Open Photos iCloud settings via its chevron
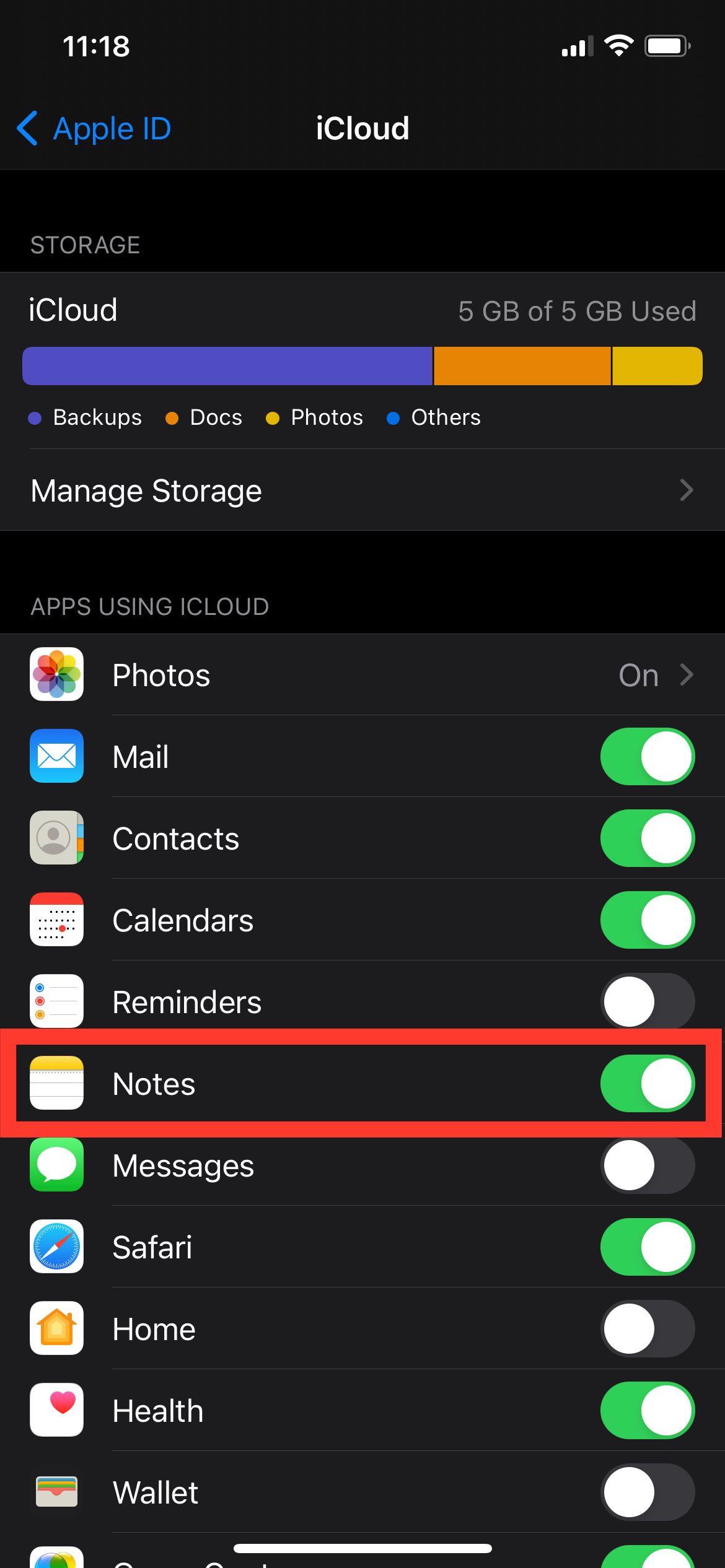The width and height of the screenshot is (725, 1568). 686,675
